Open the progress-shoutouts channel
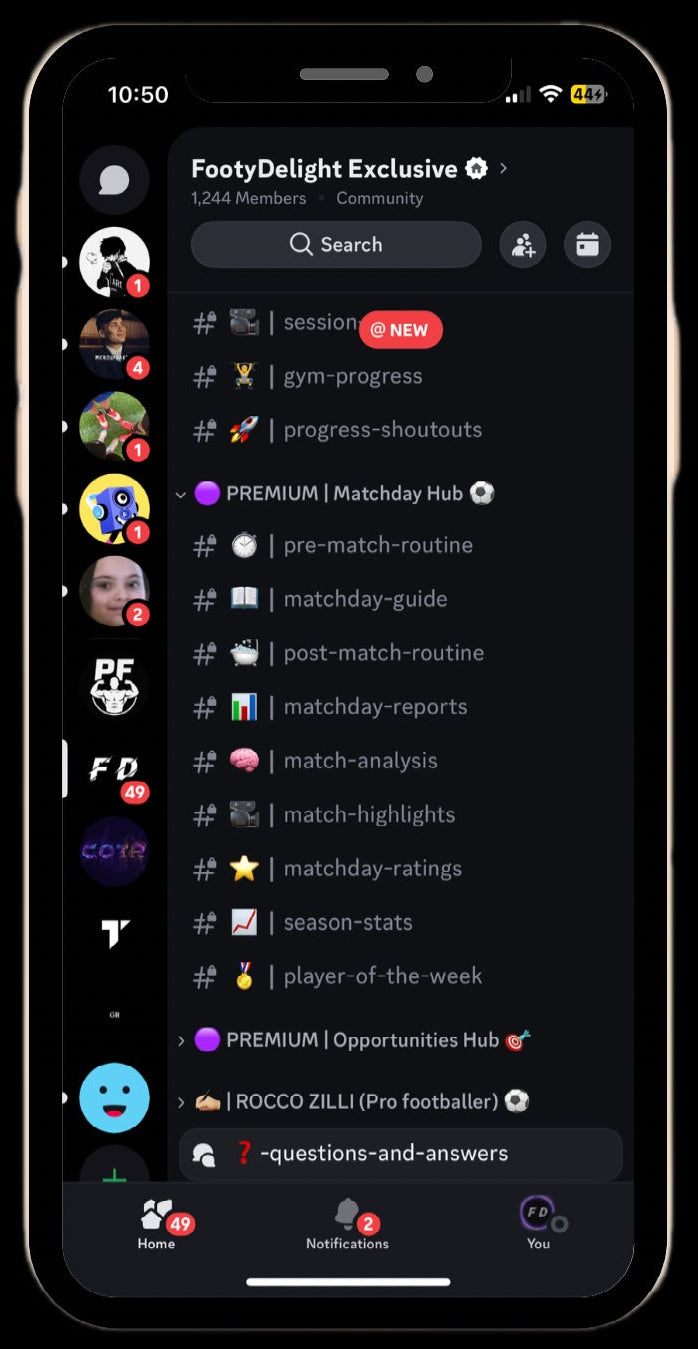 [382, 430]
